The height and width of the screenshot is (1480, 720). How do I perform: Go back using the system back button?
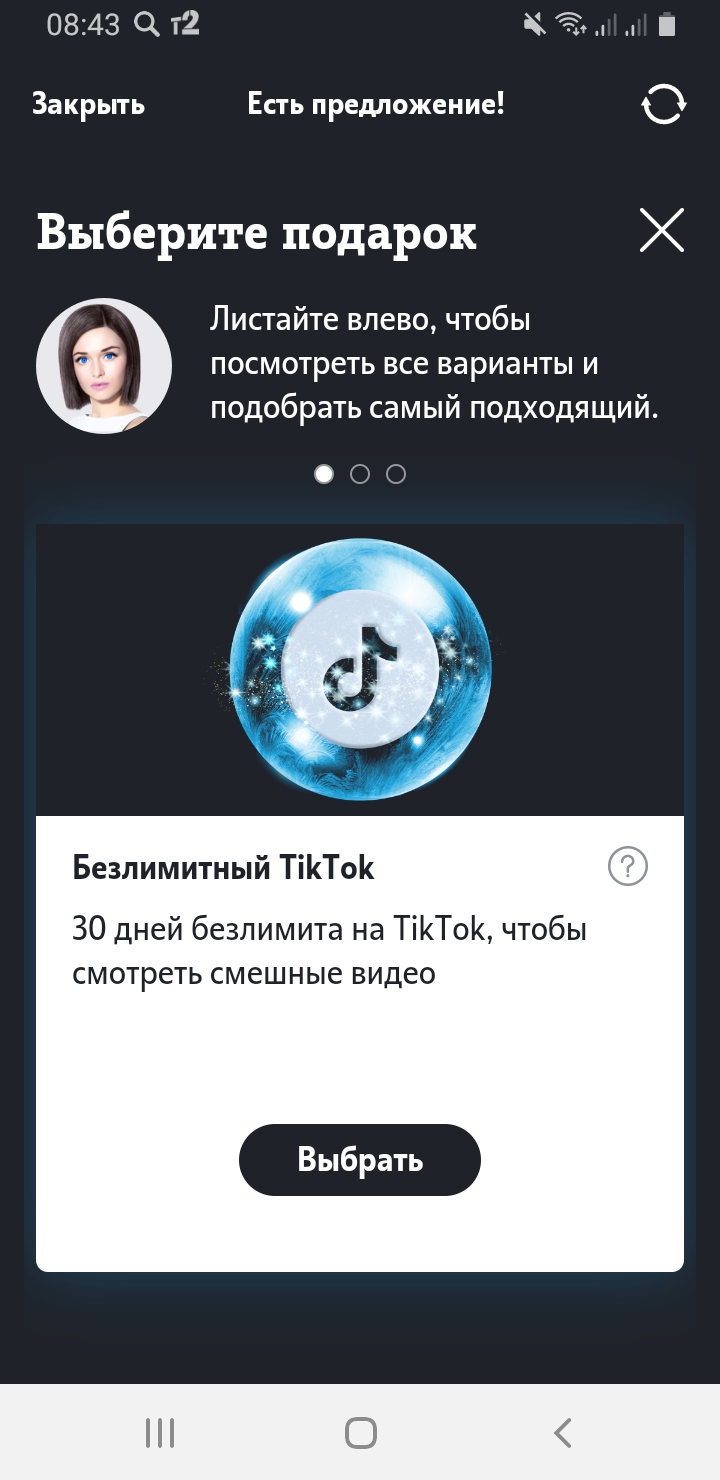563,1433
